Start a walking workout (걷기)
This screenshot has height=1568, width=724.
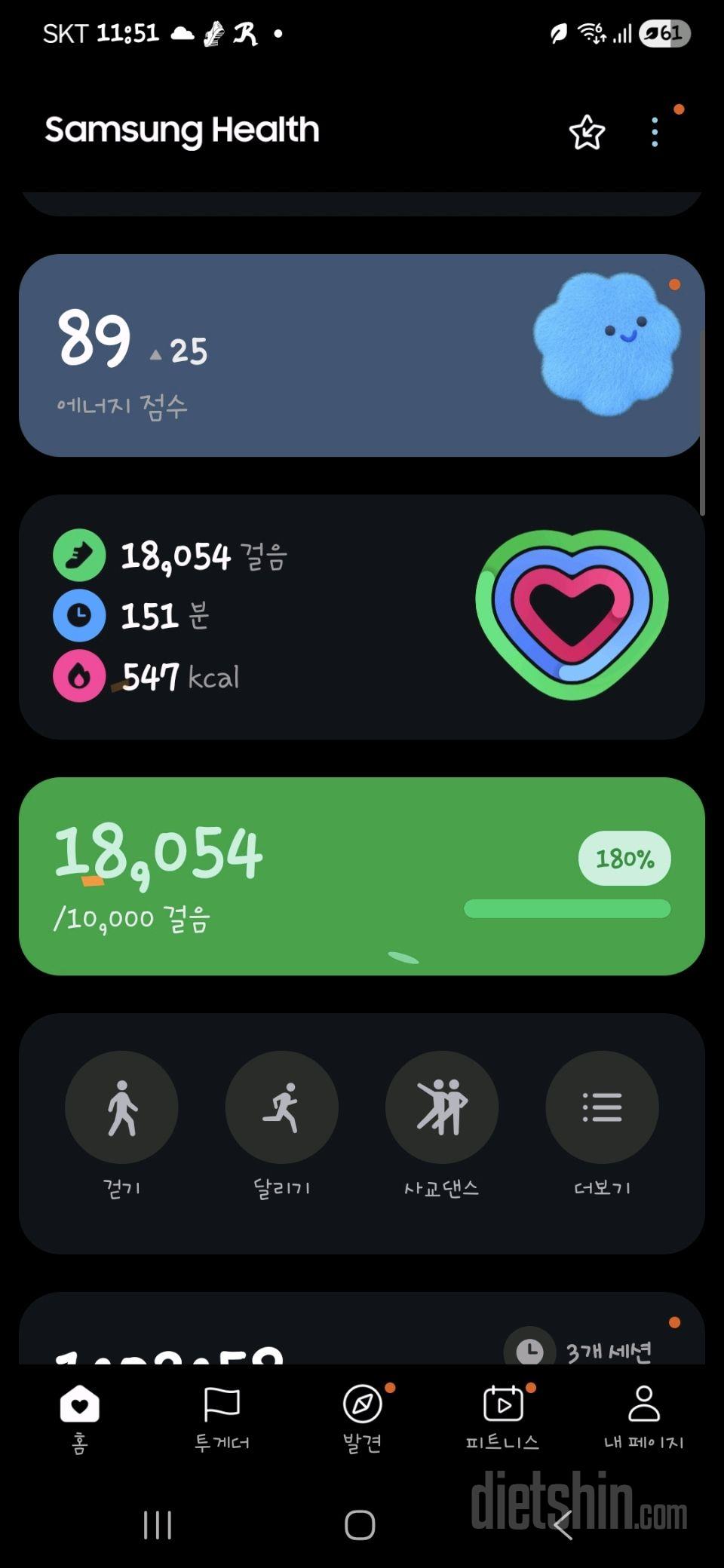(121, 1107)
